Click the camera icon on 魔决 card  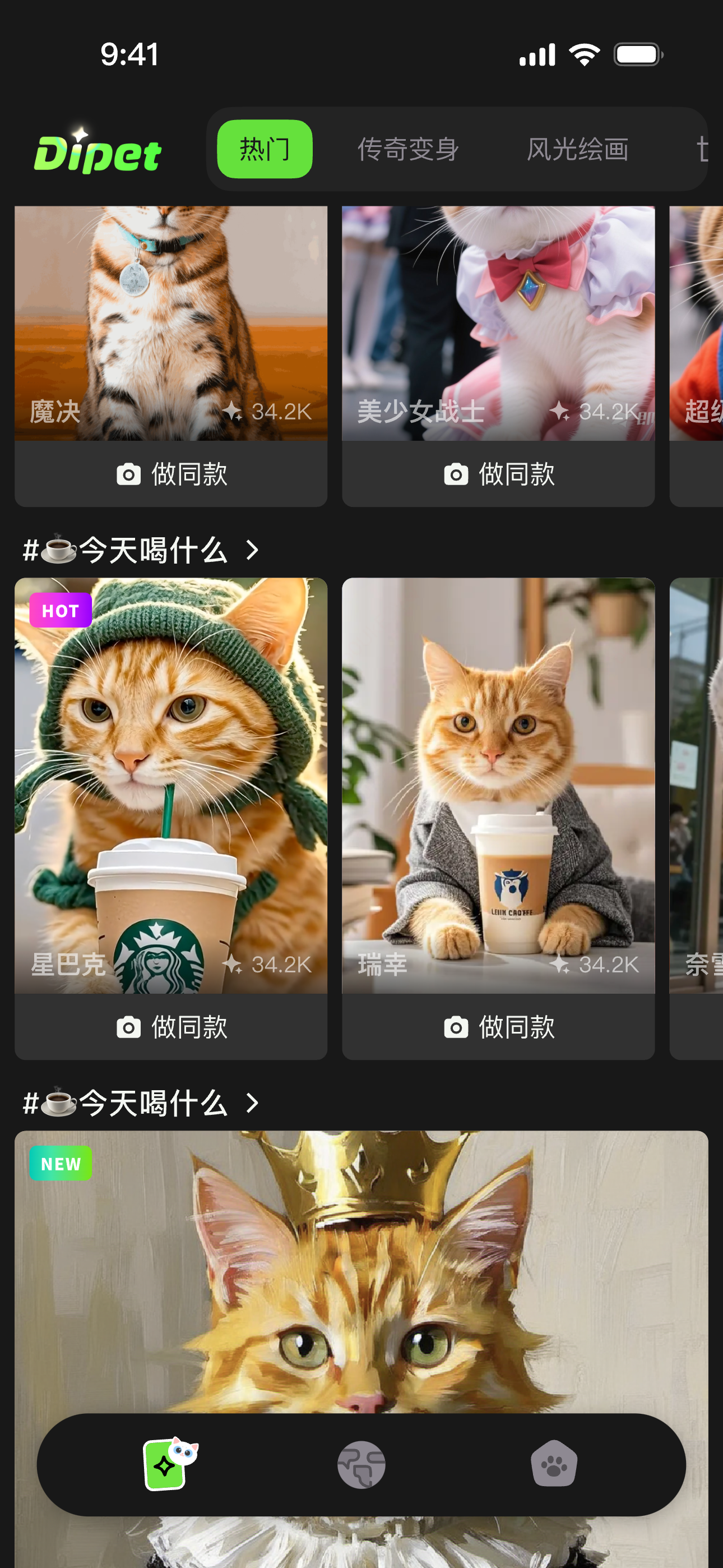(128, 473)
